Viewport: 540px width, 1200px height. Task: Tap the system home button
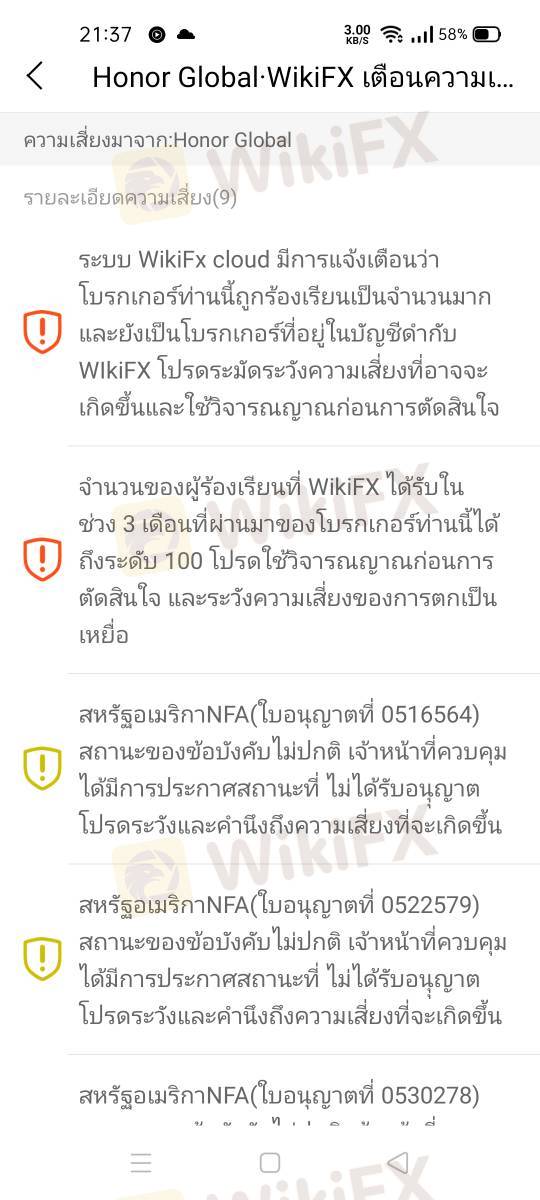pyautogui.click(x=270, y=1162)
